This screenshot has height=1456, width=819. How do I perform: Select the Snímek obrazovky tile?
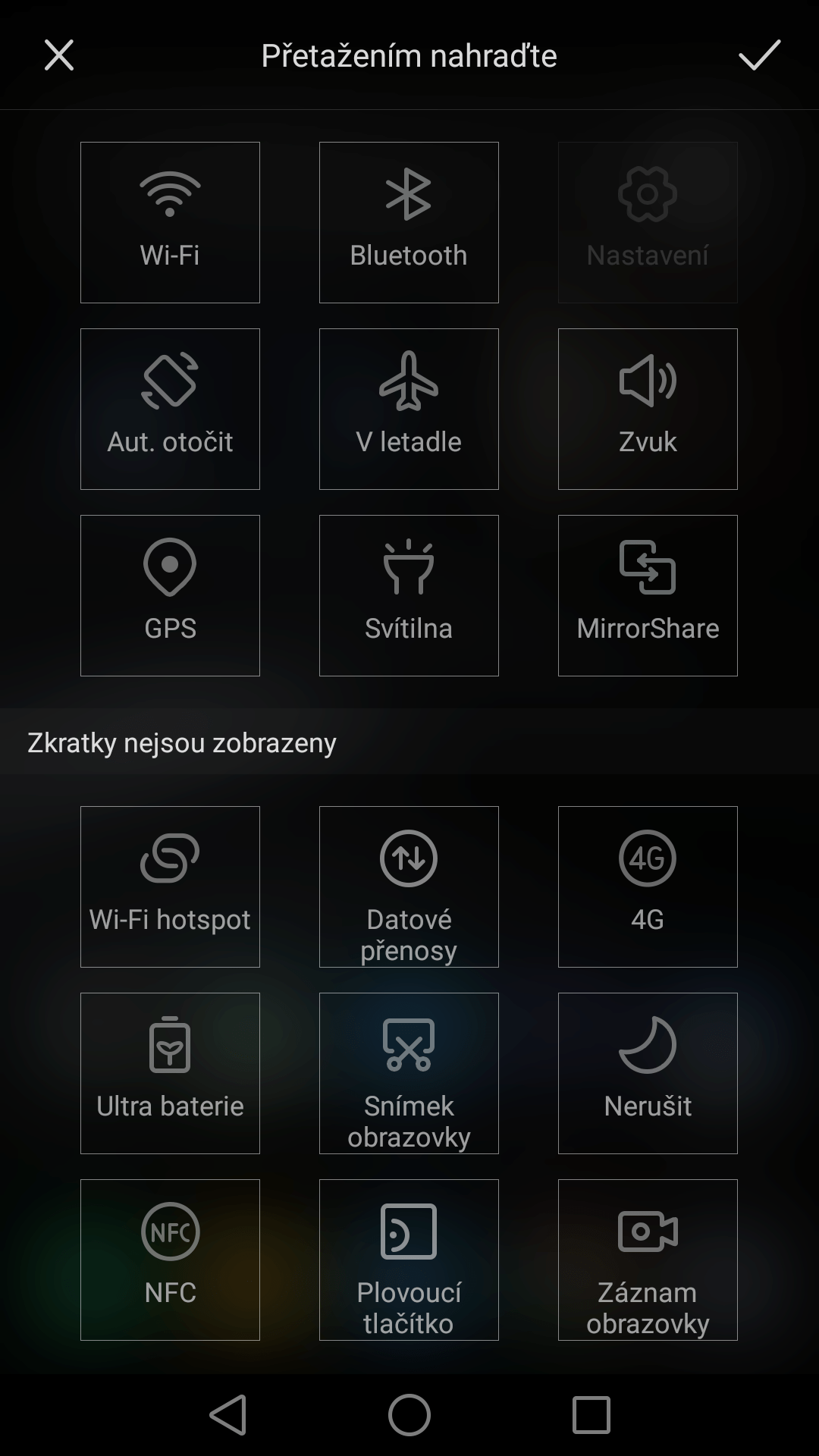pos(409,1073)
